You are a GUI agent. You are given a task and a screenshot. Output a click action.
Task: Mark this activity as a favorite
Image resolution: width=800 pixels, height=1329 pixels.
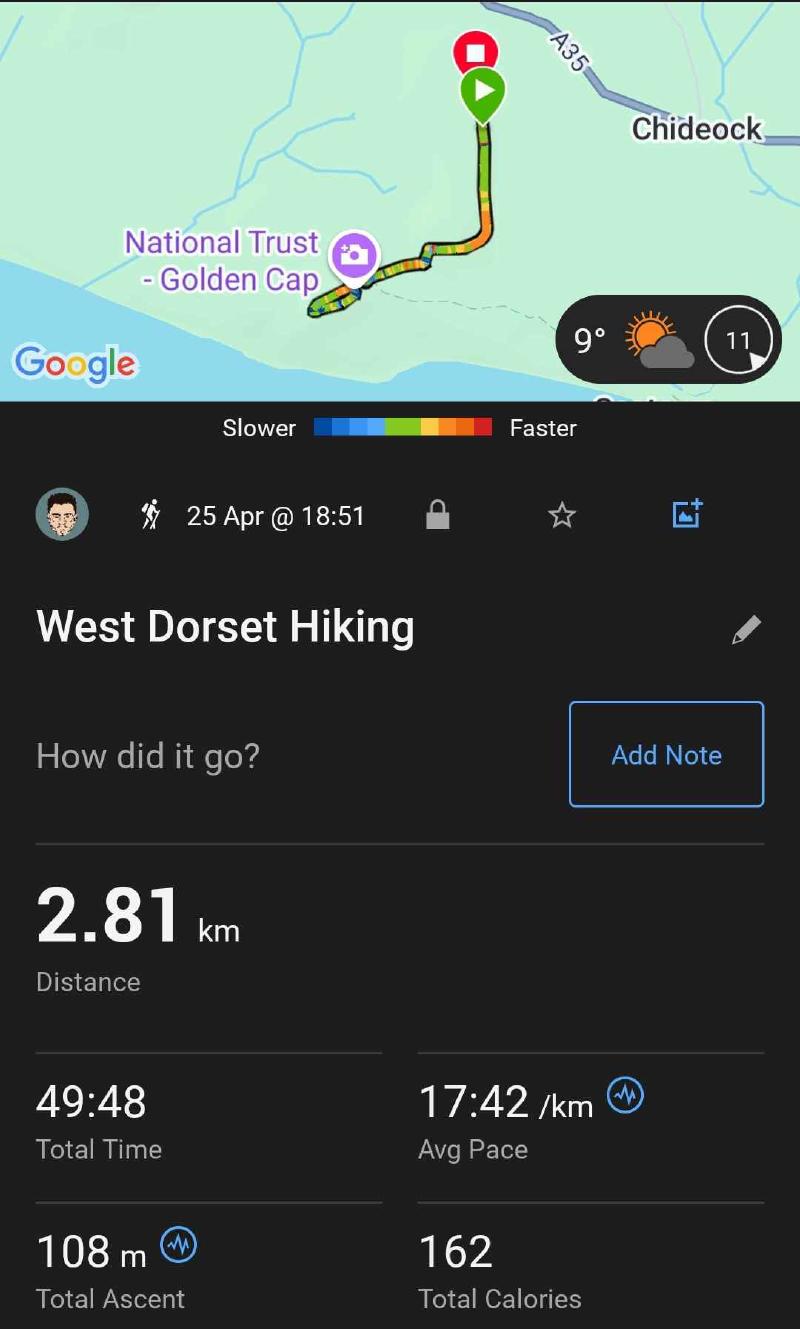point(562,515)
